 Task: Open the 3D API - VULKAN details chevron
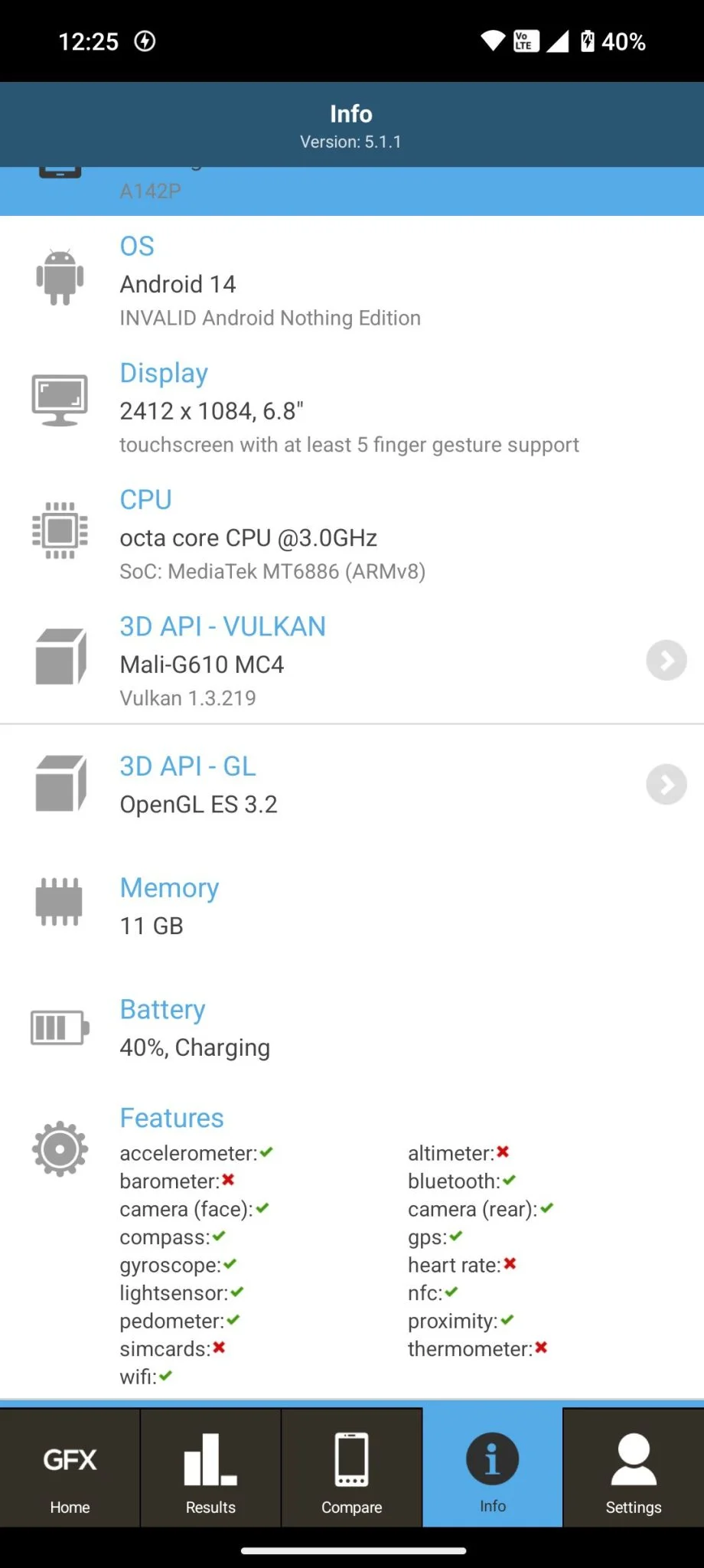pyautogui.click(x=666, y=660)
